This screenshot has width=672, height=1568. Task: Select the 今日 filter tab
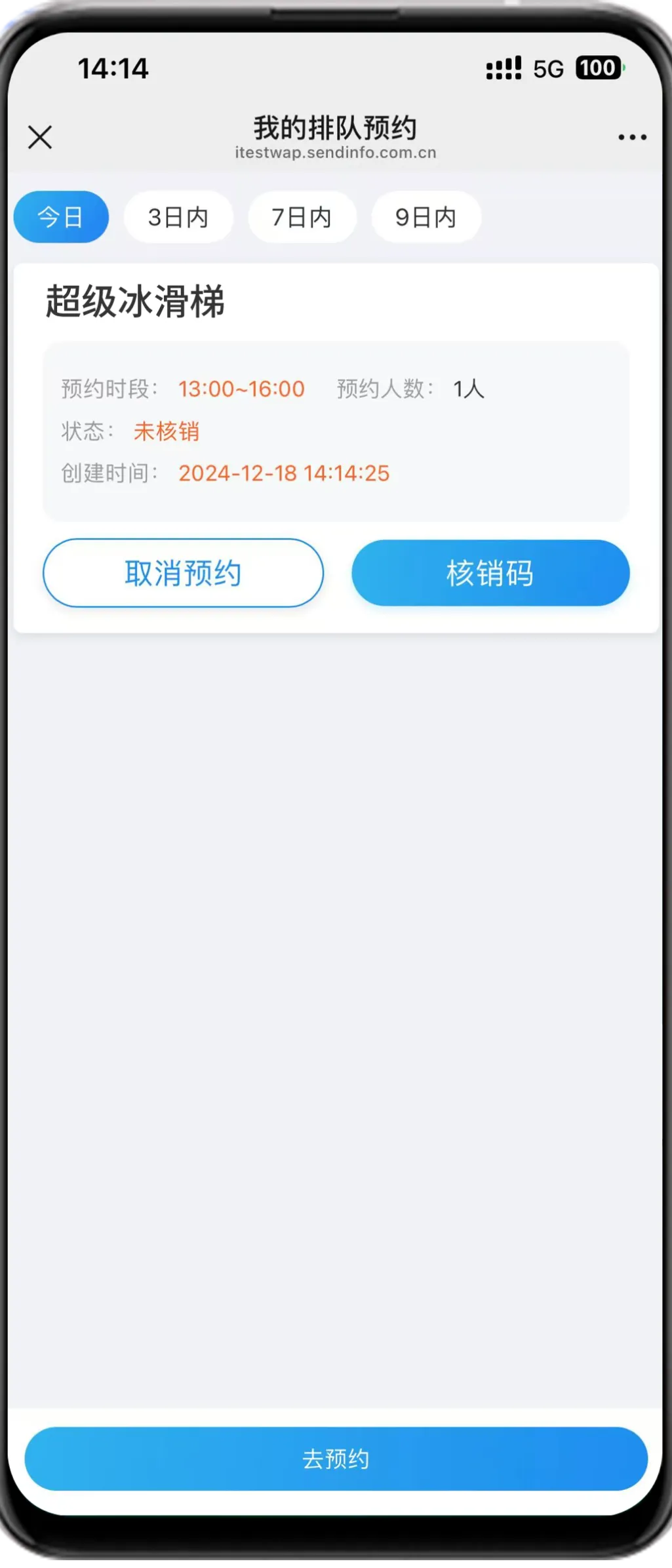[x=61, y=217]
